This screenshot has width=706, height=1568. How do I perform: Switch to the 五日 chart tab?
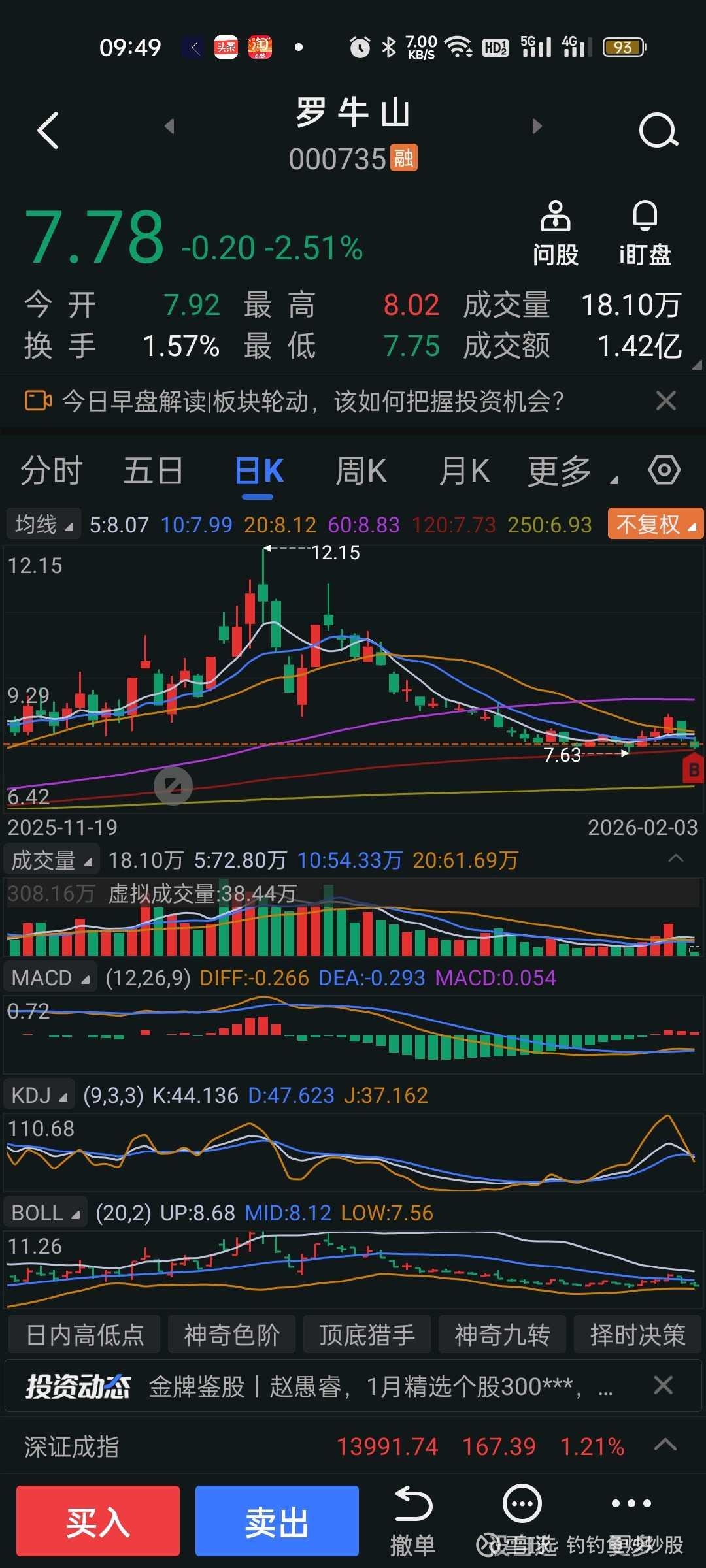coord(153,471)
